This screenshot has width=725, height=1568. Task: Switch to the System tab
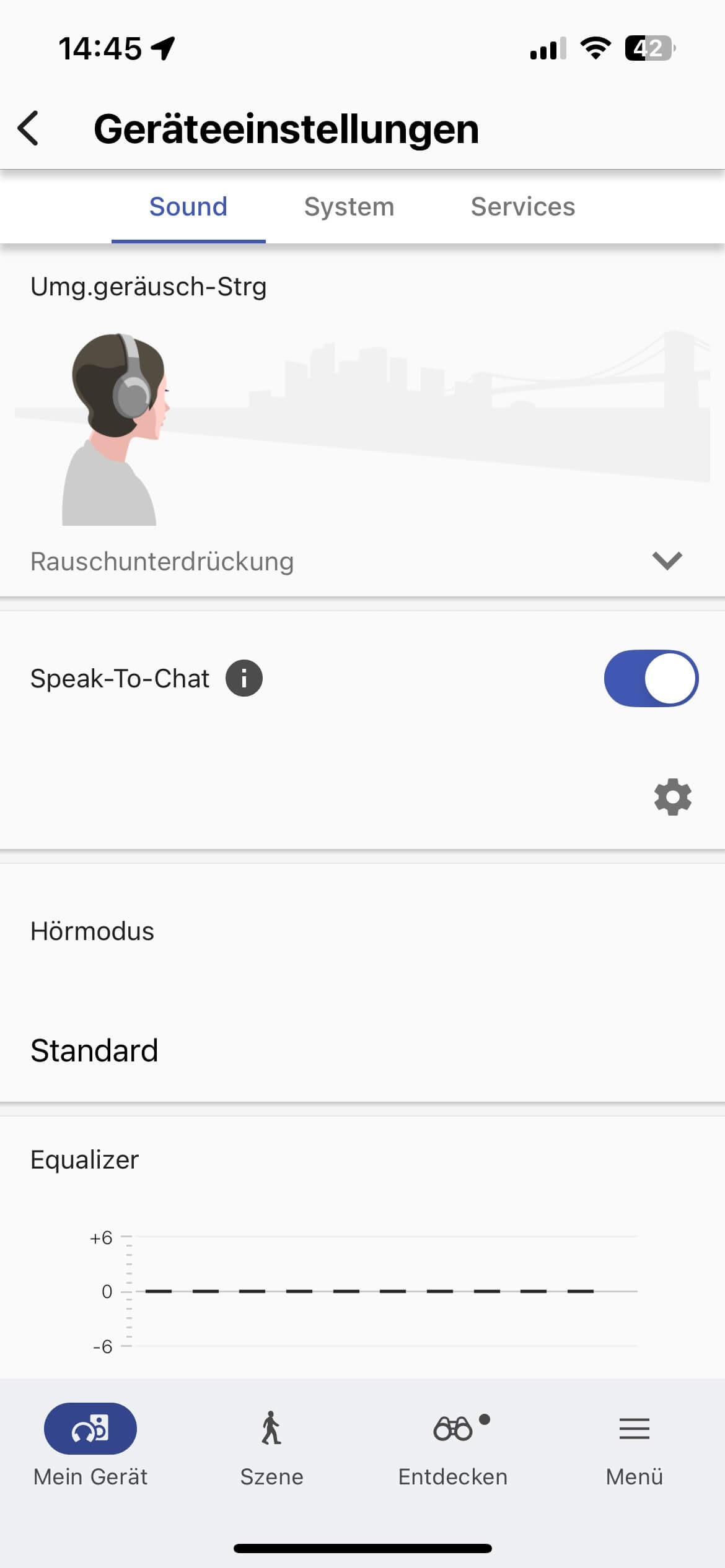tap(349, 207)
